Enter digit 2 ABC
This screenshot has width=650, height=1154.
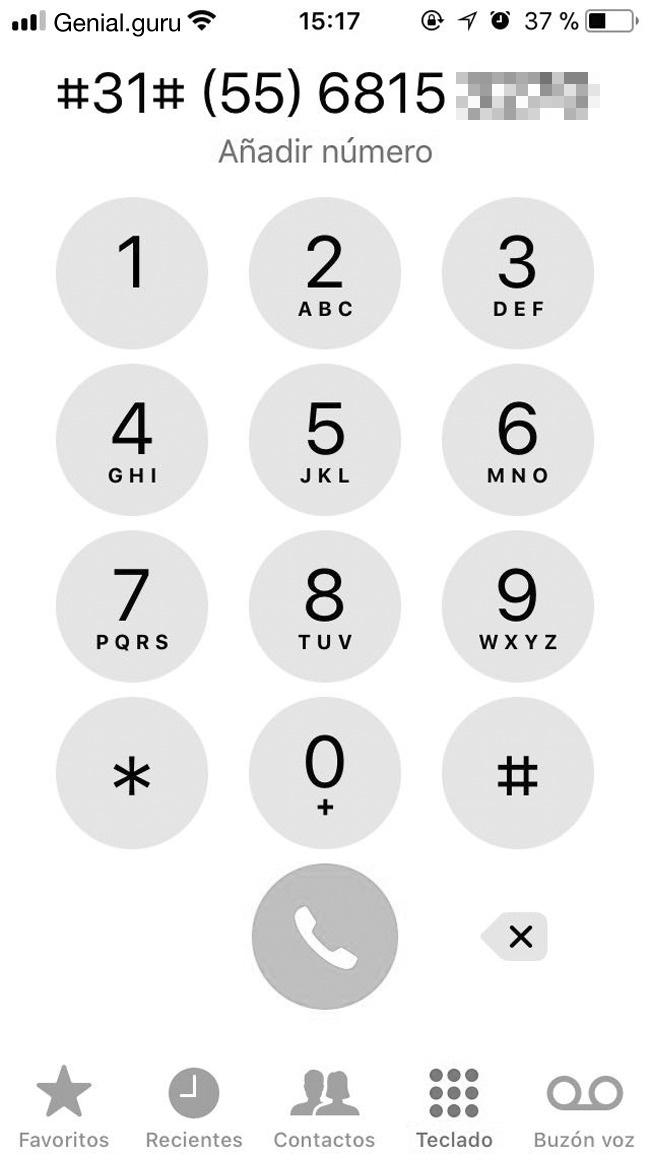[325, 272]
